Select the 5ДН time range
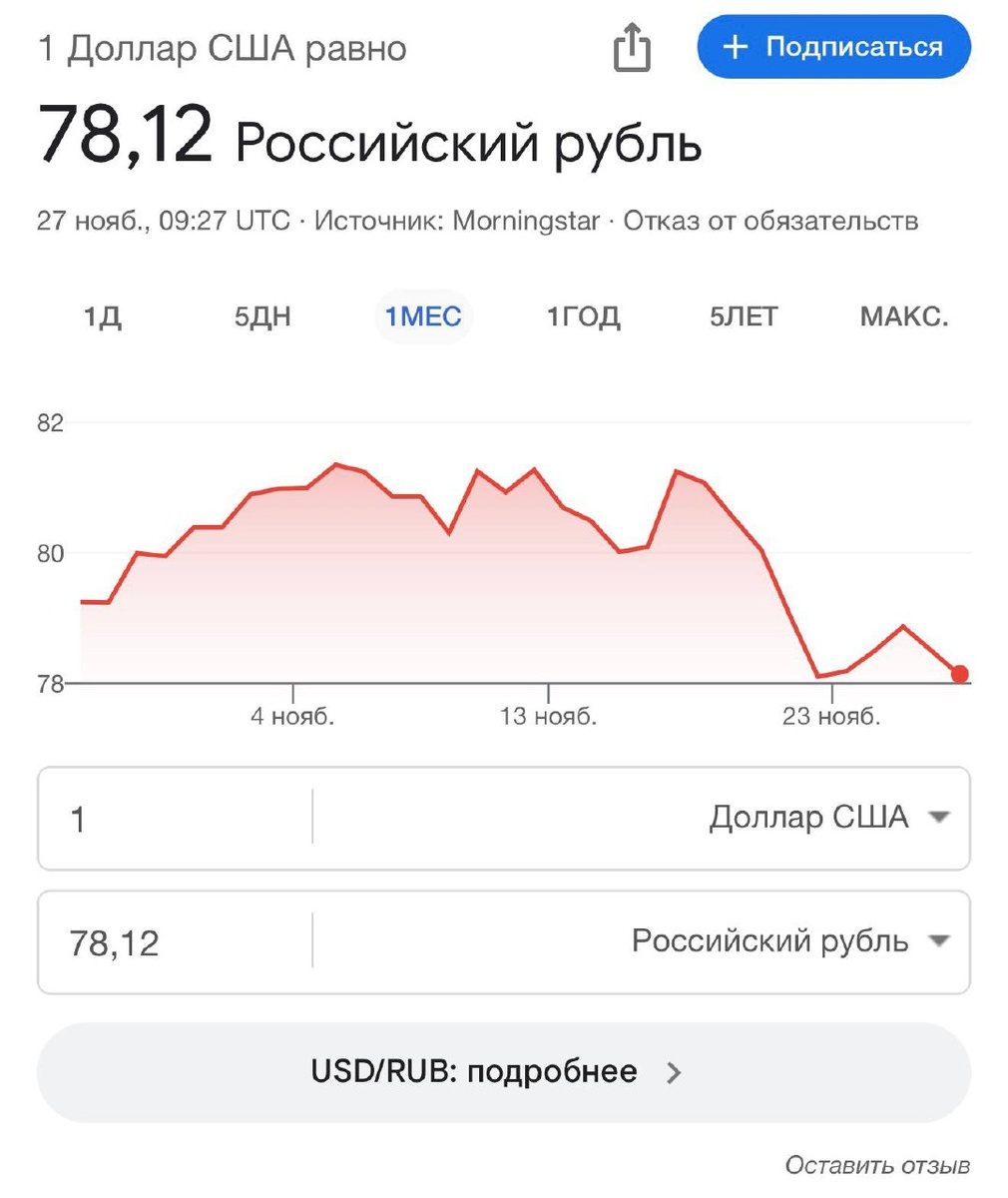This screenshot has width=1008, height=1198. pos(262,317)
